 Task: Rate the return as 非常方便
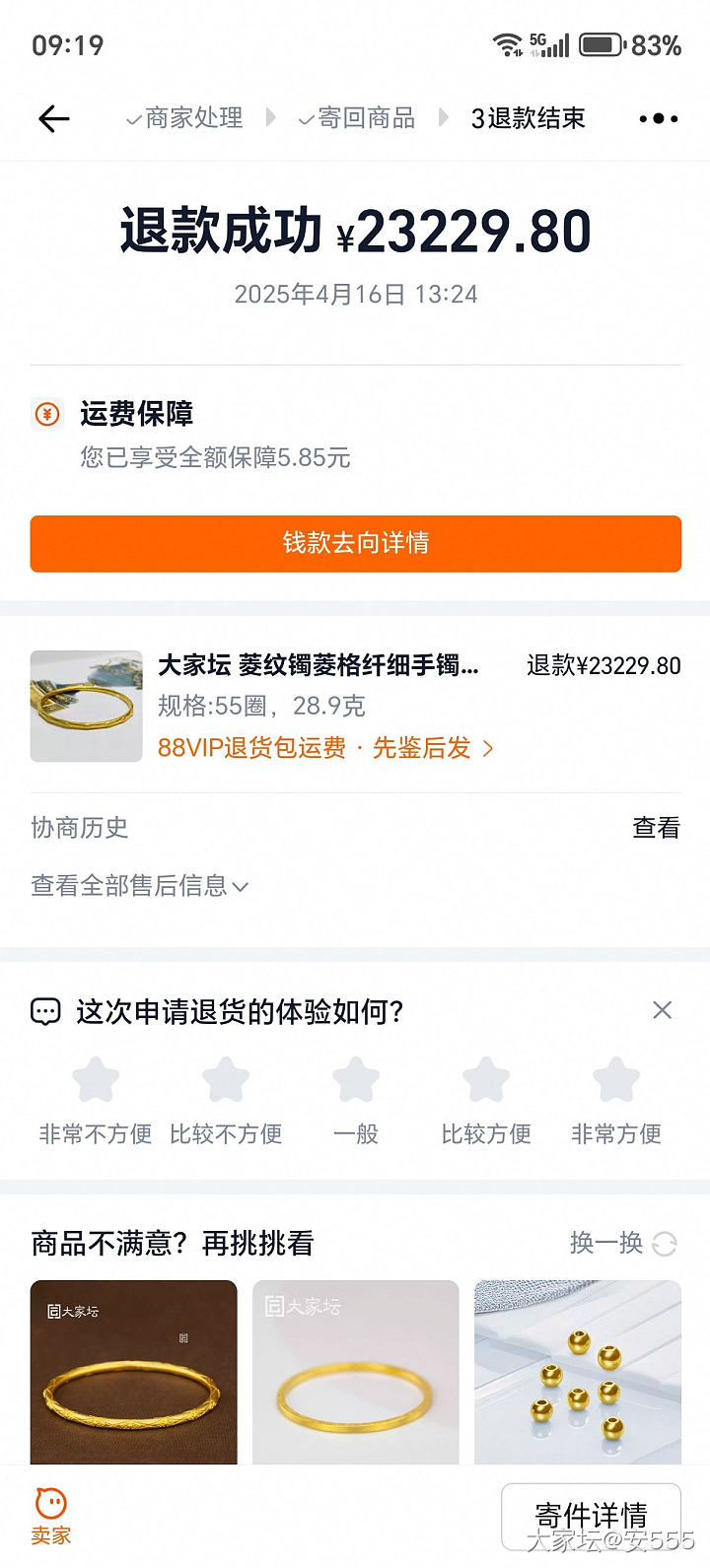pyautogui.click(x=616, y=1081)
